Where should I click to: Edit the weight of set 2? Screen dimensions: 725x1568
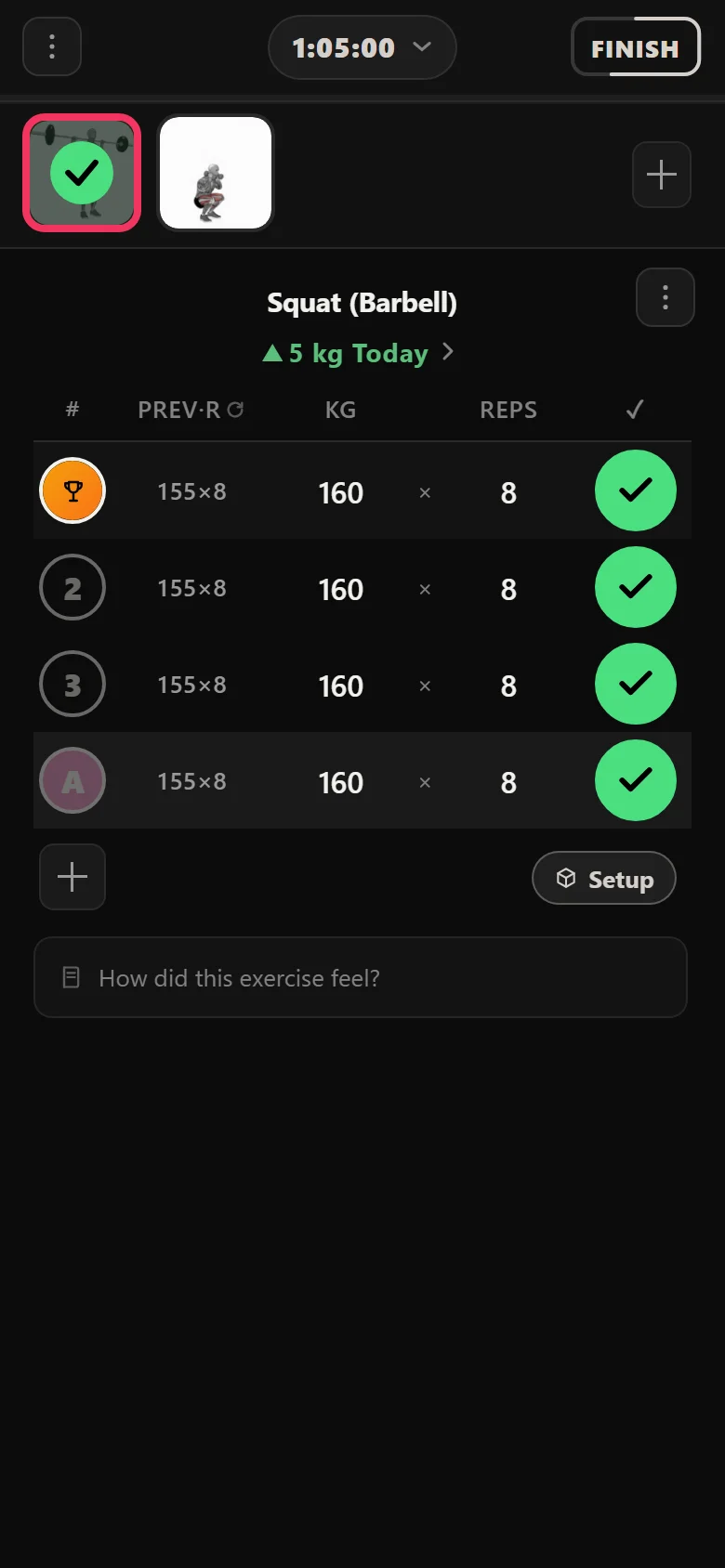pos(341,589)
